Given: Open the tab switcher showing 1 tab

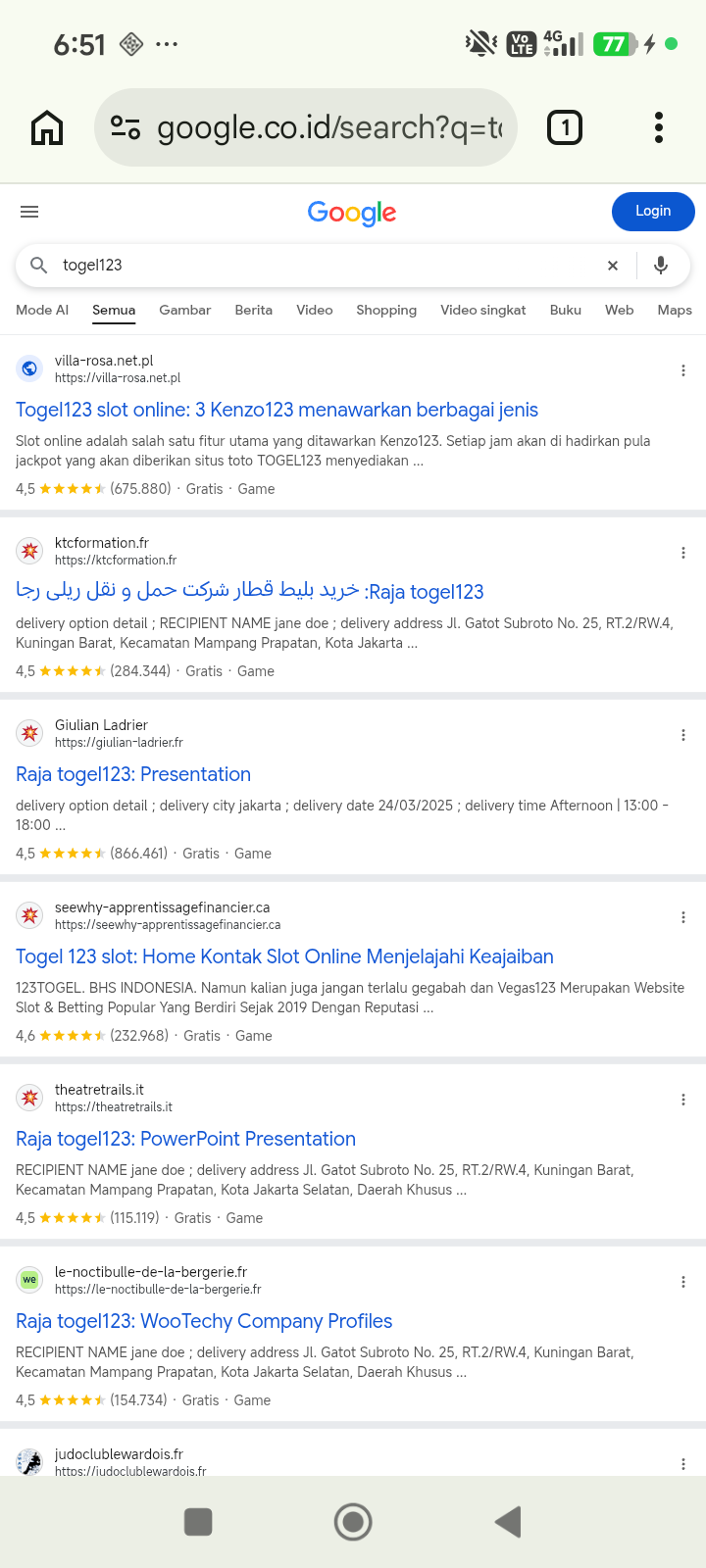Looking at the screenshot, I should [565, 127].
